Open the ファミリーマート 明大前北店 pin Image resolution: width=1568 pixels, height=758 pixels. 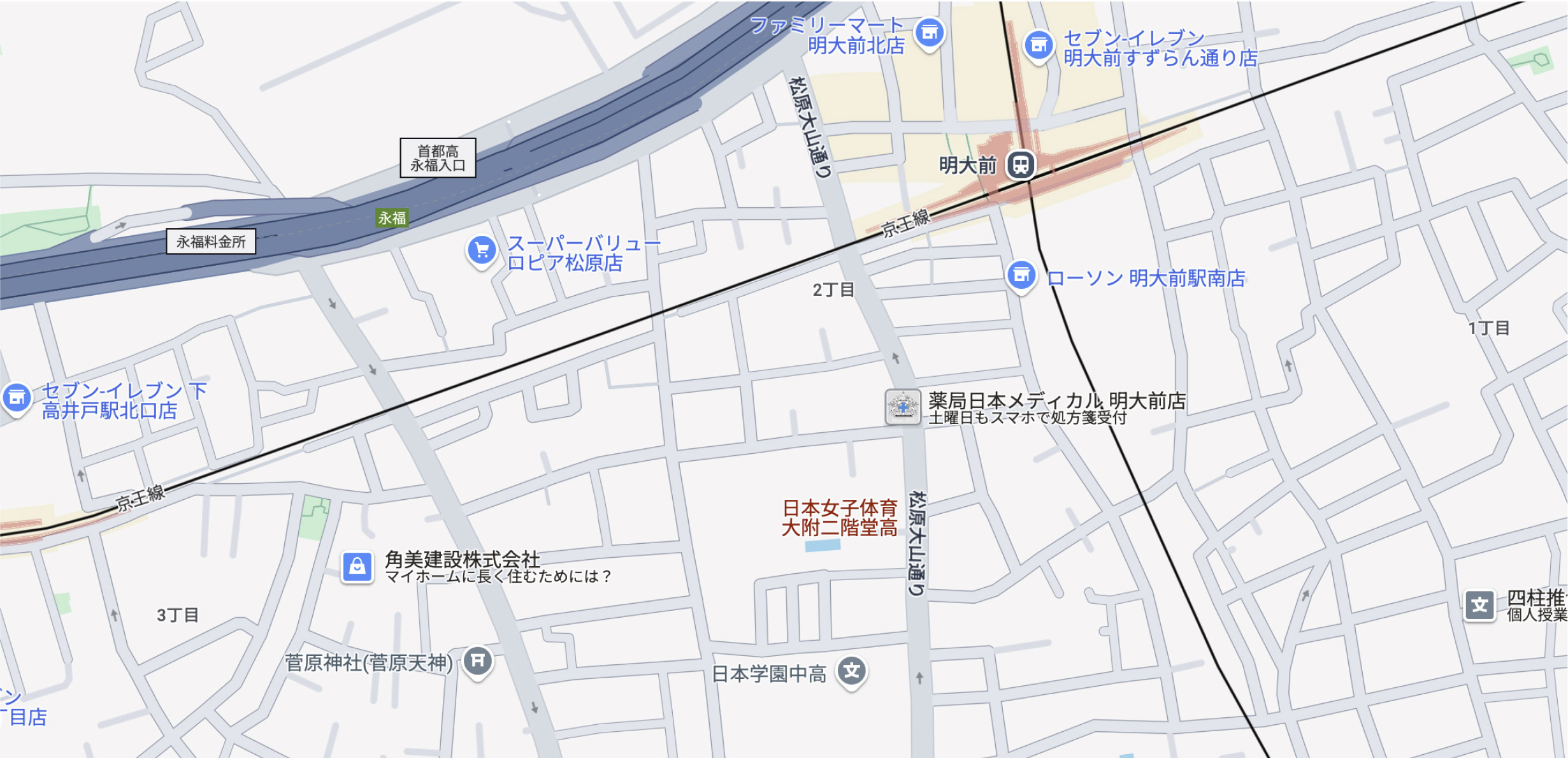pos(929,32)
